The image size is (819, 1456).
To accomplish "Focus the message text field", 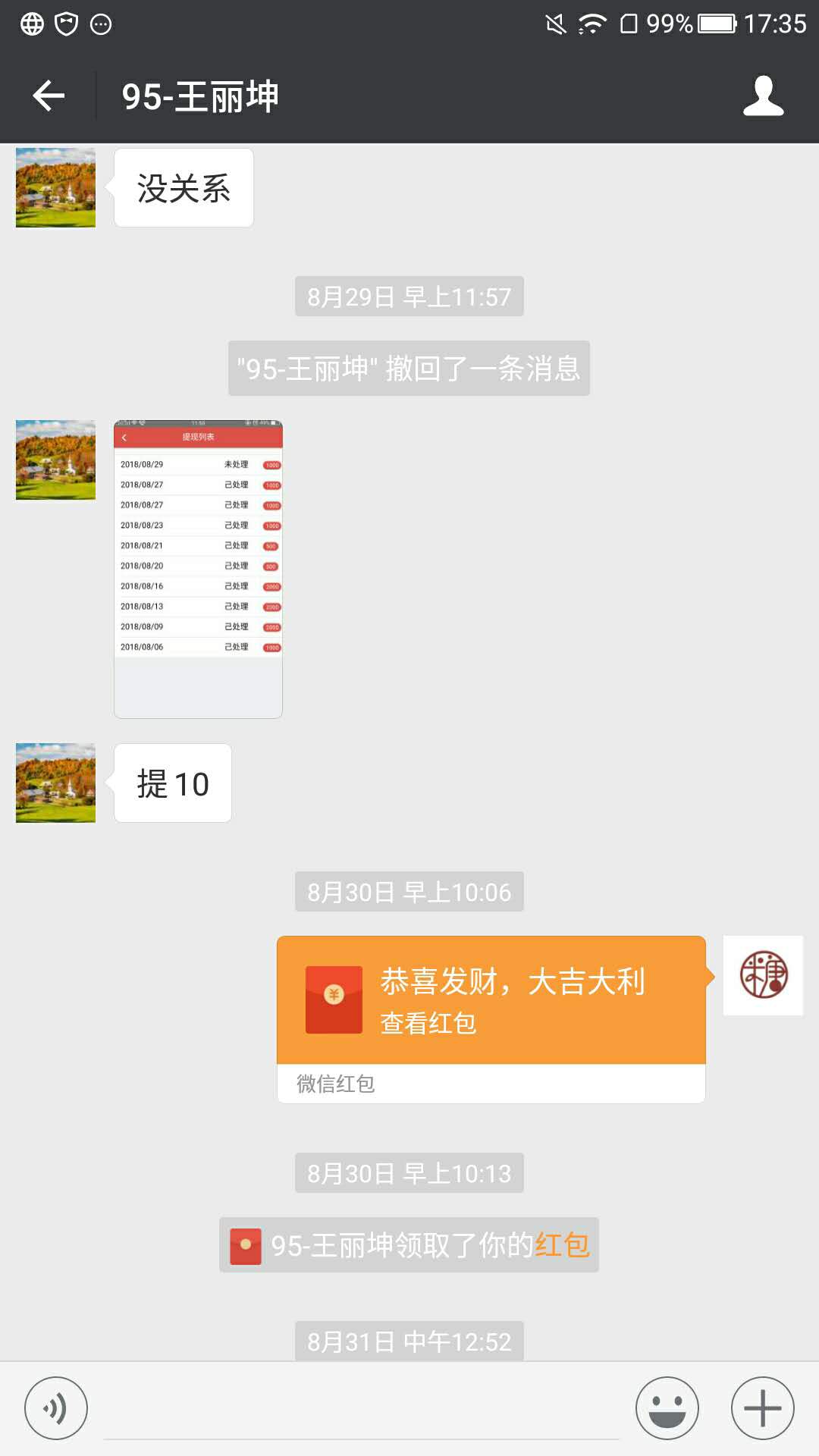I will coord(361,1409).
